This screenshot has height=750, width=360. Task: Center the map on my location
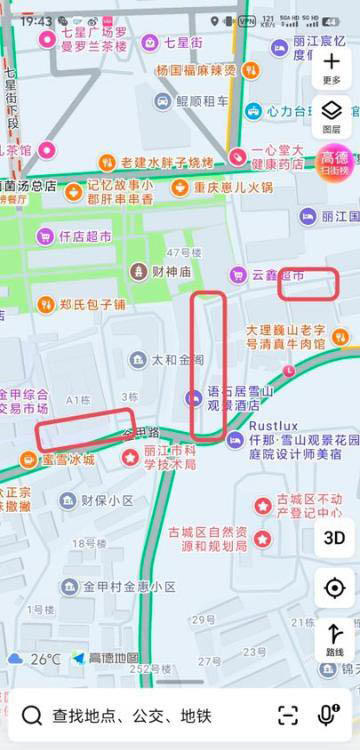pos(335,588)
